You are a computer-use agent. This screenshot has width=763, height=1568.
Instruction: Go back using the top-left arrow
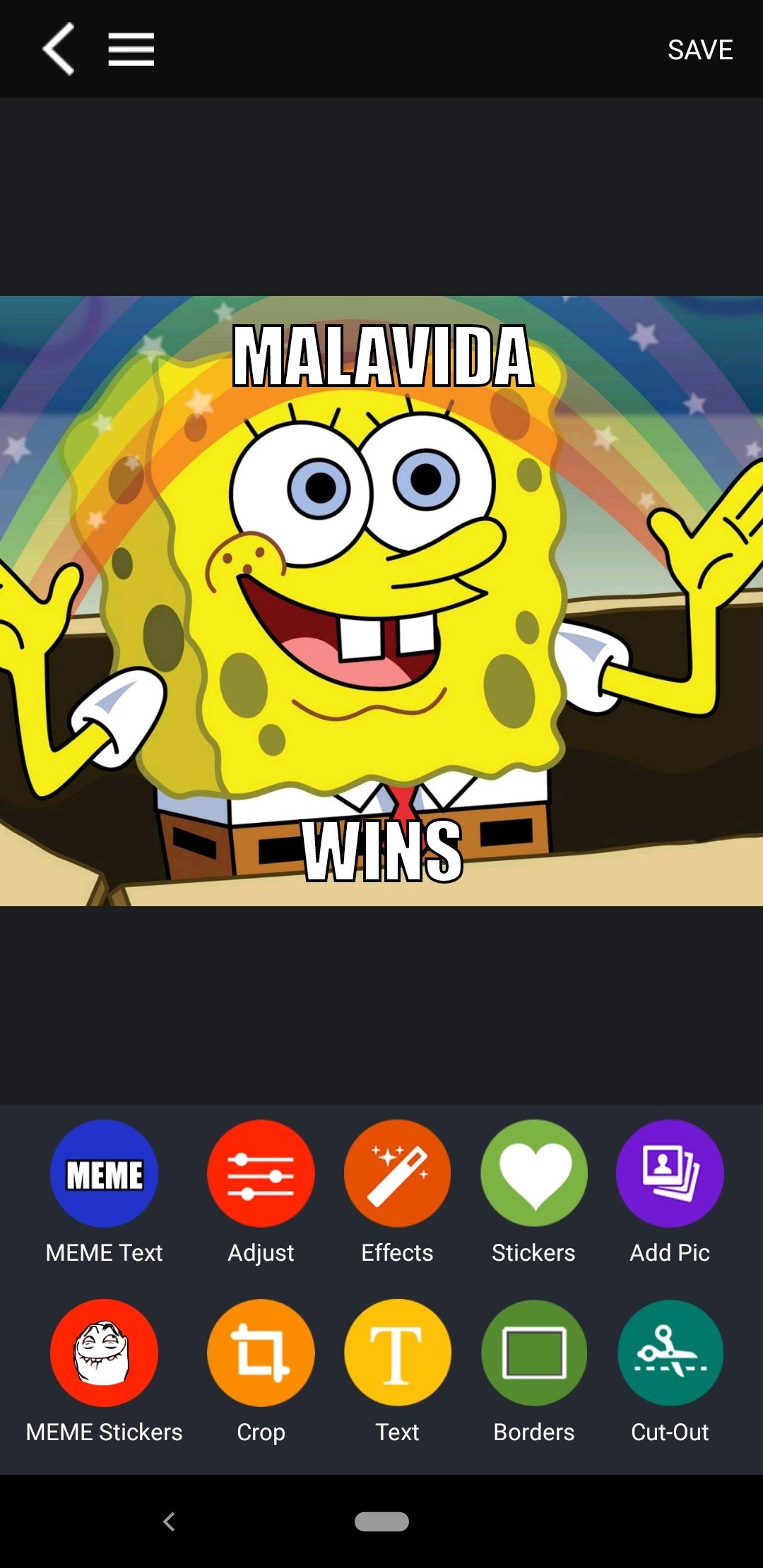[59, 49]
